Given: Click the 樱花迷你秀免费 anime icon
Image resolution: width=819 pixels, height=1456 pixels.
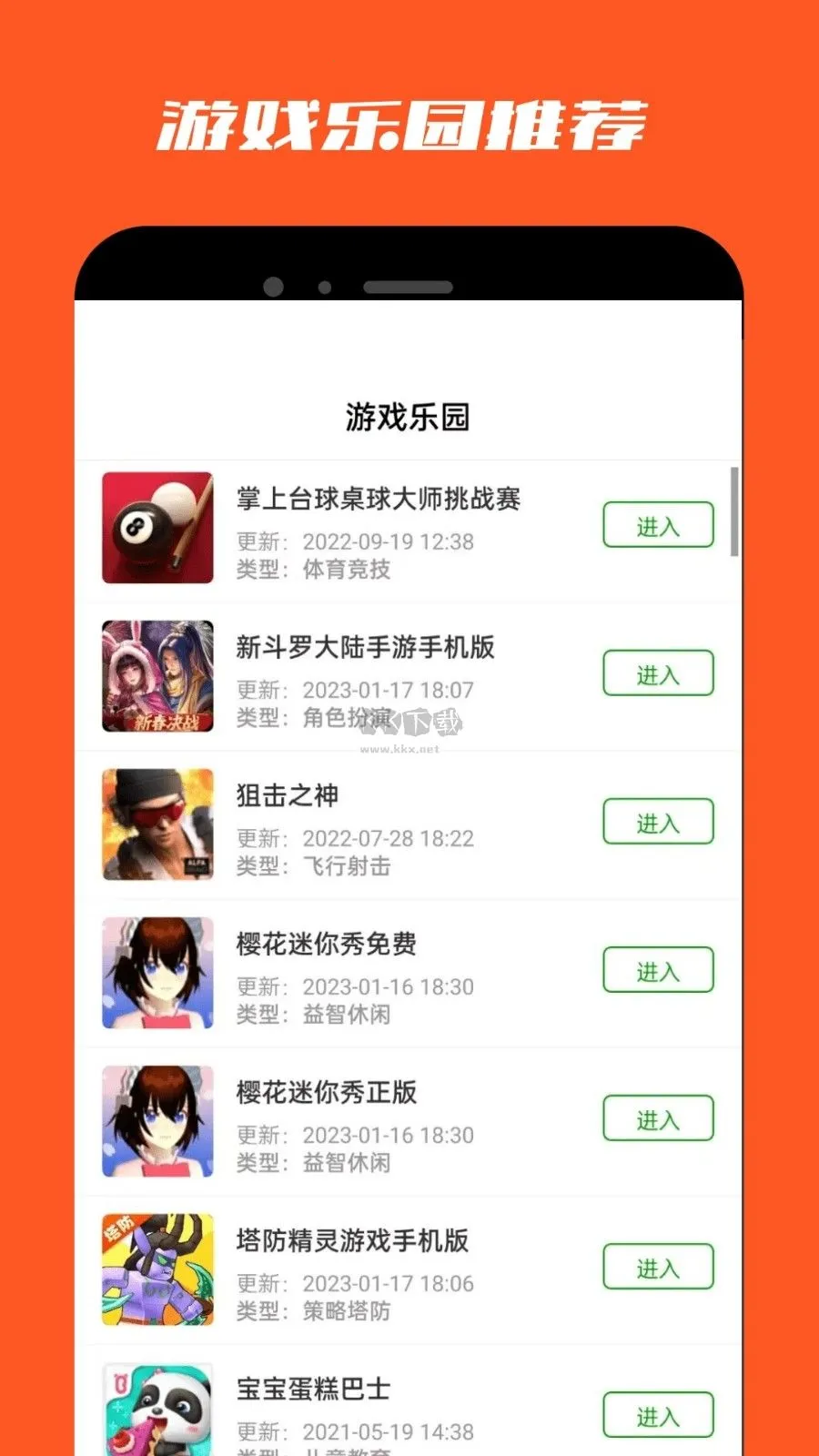Looking at the screenshot, I should [157, 973].
